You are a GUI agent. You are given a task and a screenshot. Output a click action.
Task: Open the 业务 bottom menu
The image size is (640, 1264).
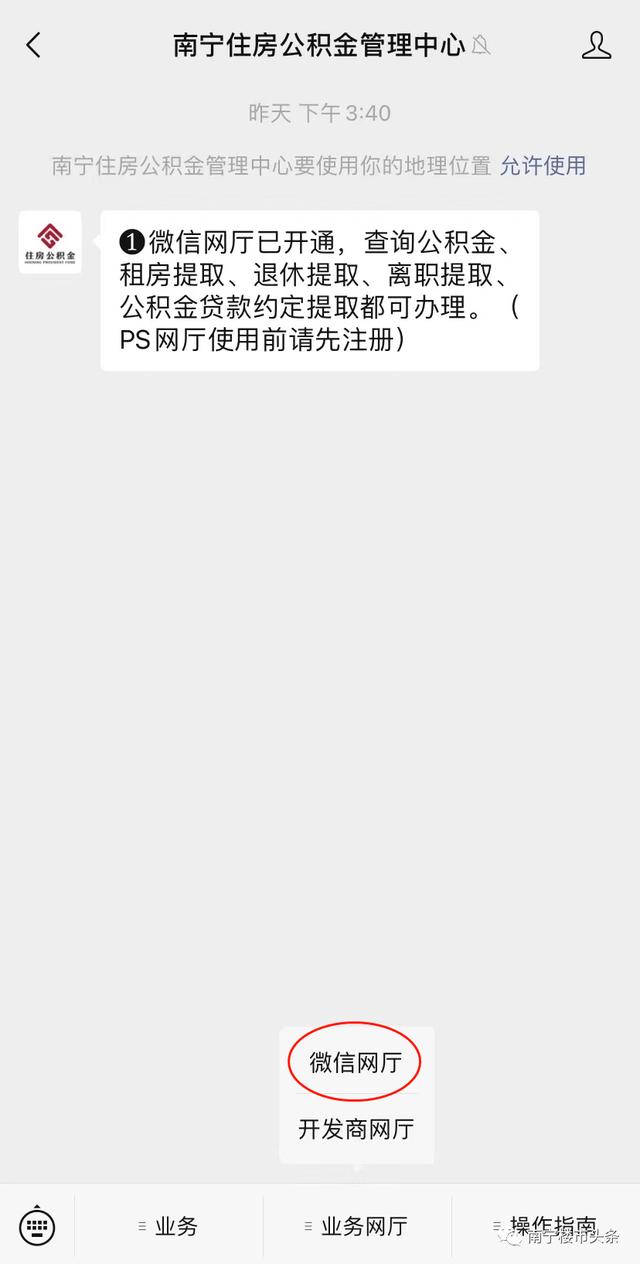[x=168, y=1226]
